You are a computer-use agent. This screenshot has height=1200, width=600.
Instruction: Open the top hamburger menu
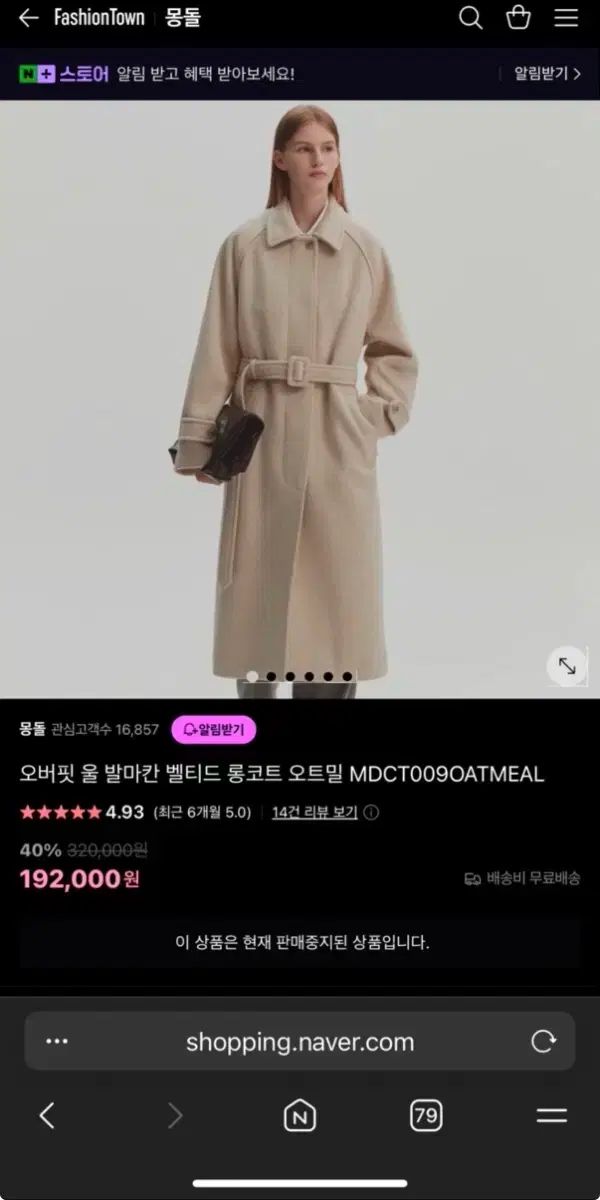click(x=566, y=18)
